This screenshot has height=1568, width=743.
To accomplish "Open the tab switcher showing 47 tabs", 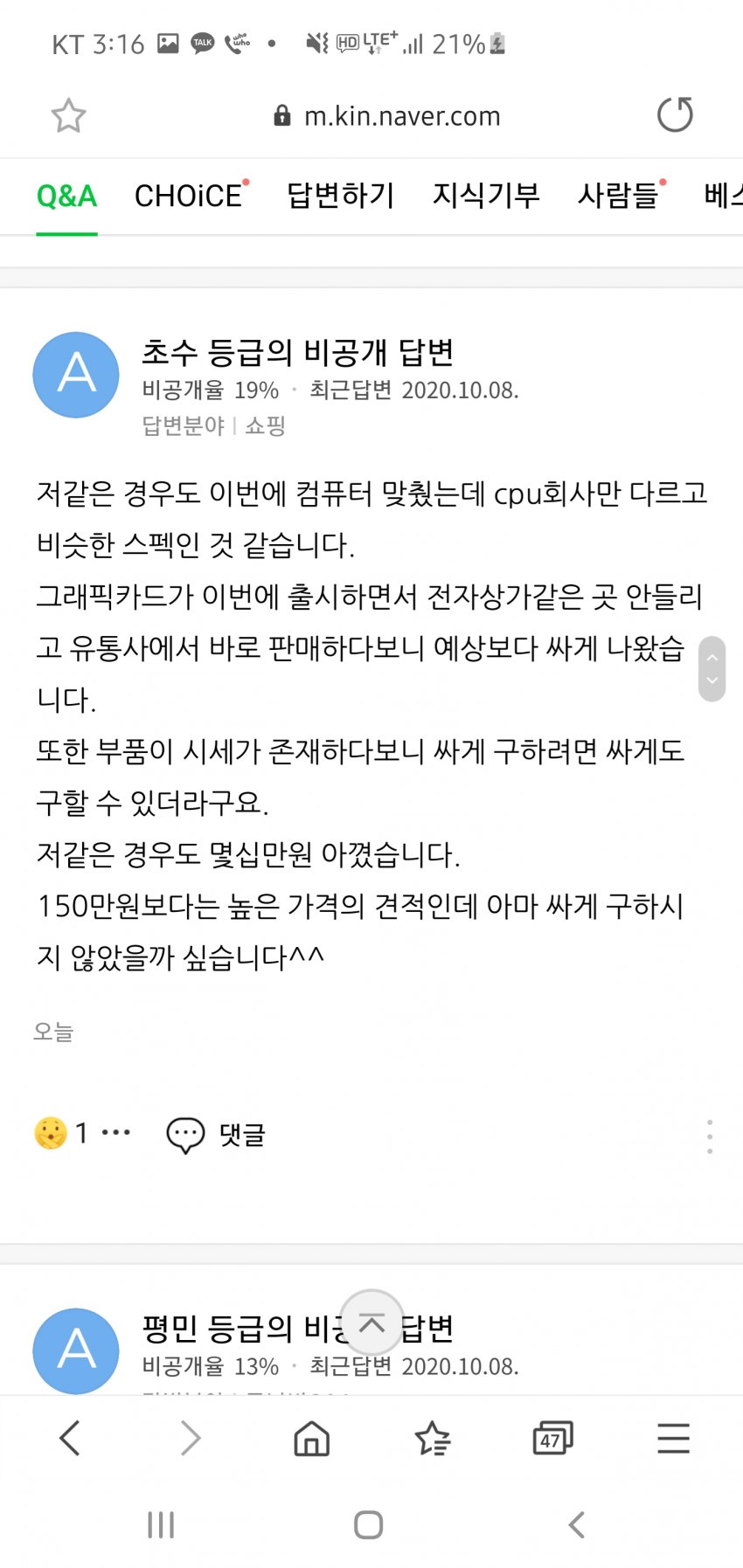I will (552, 1438).
